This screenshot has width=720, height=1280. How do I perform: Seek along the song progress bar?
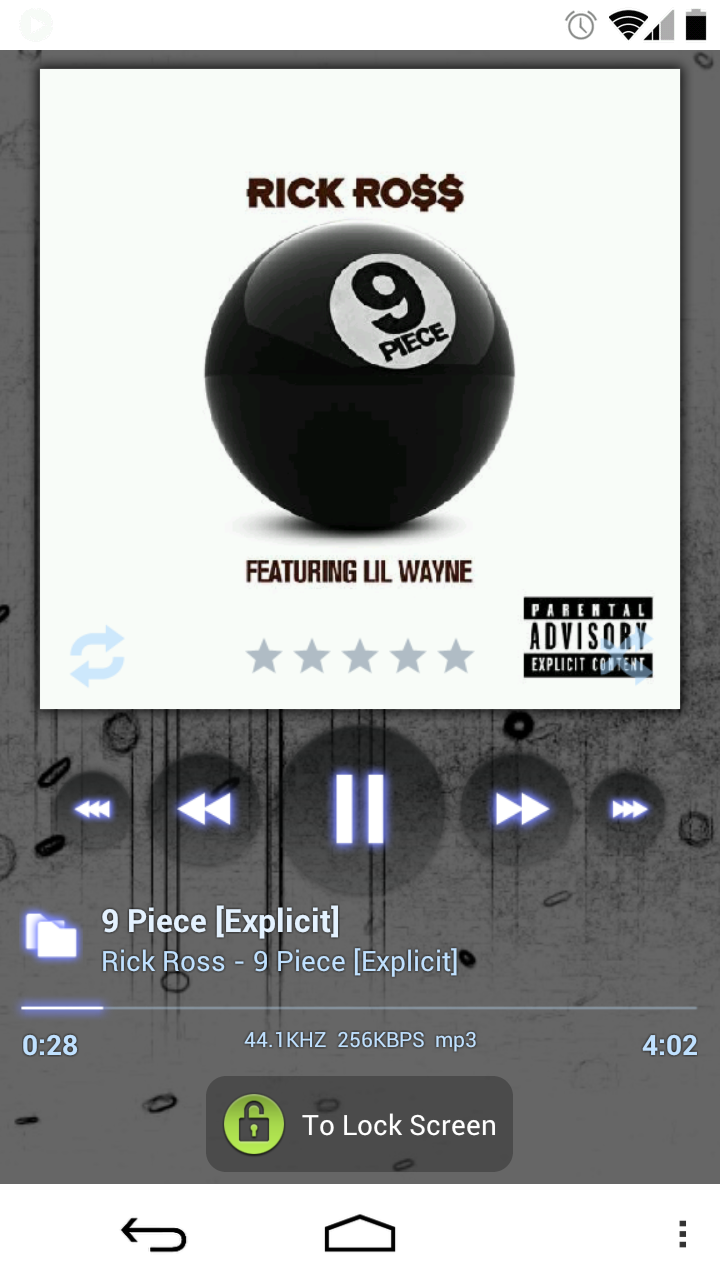(359, 1008)
